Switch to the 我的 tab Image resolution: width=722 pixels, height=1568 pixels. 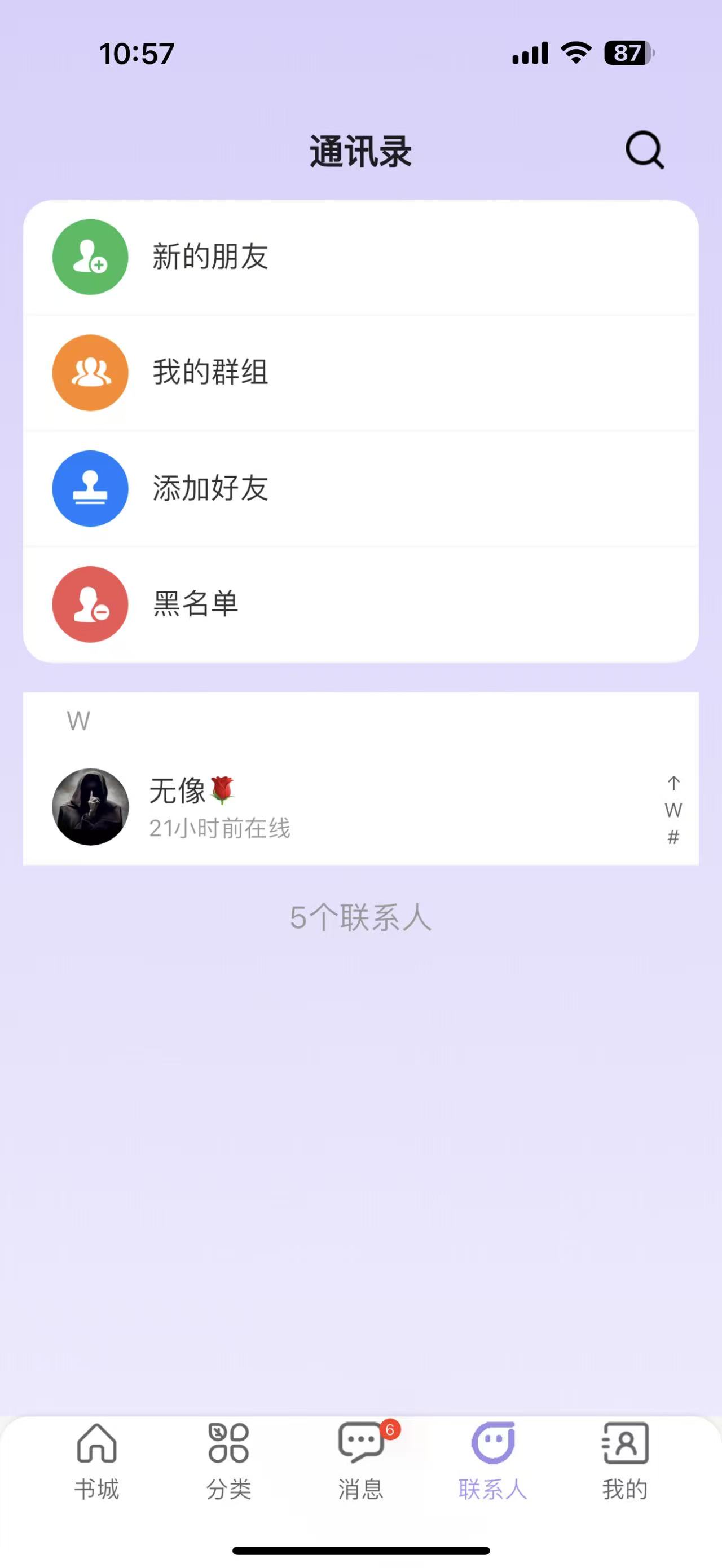(x=625, y=1461)
